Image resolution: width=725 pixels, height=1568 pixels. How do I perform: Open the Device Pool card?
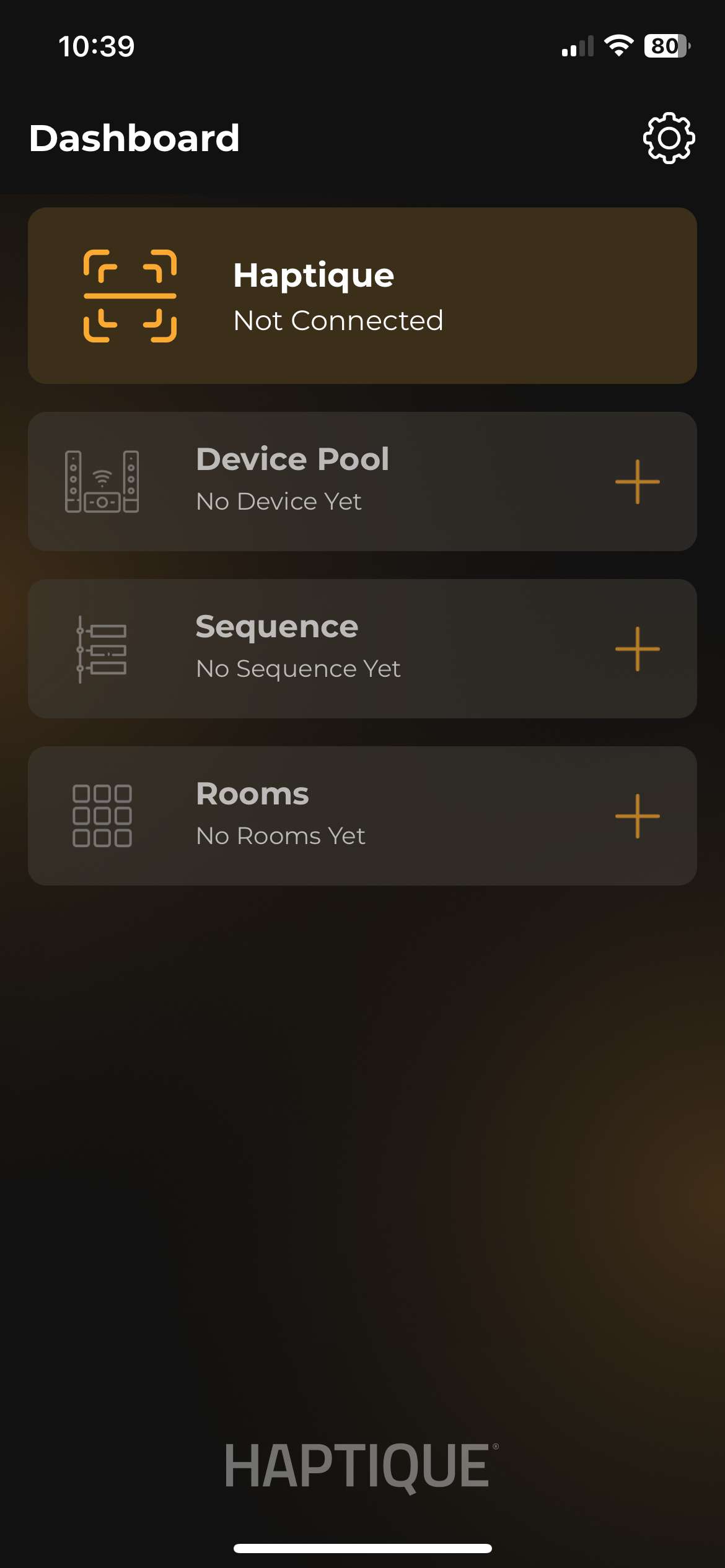(310, 482)
